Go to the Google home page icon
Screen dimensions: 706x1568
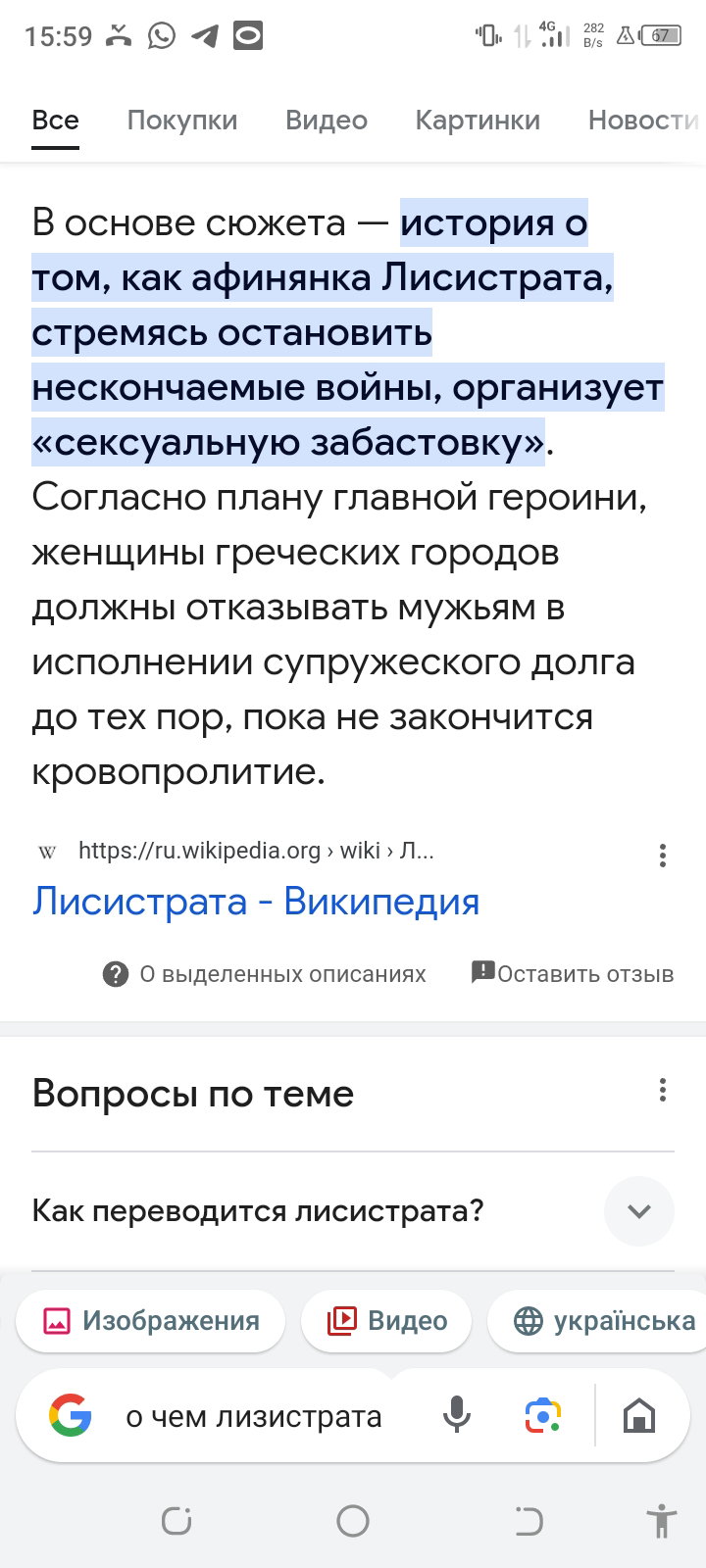639,1416
